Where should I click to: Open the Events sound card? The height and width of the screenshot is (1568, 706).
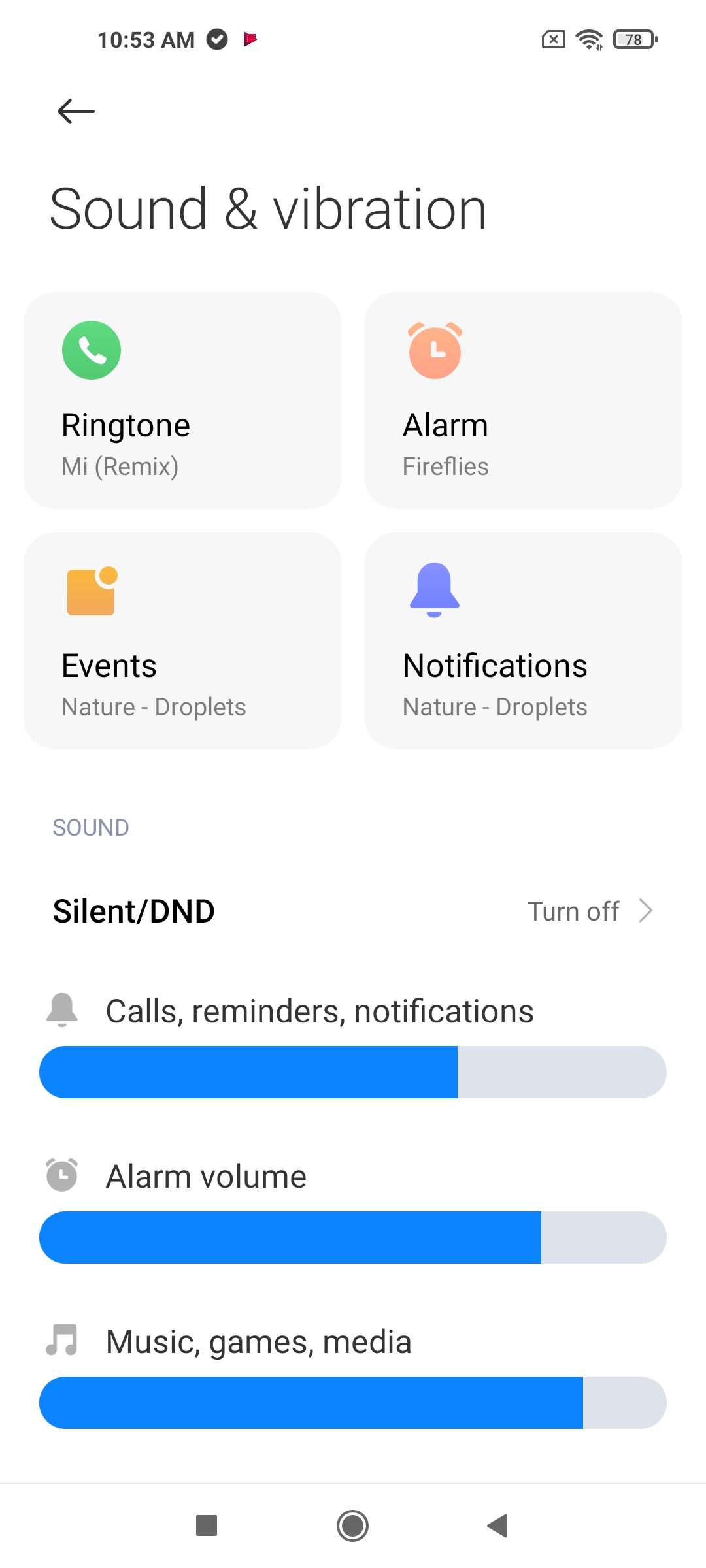182,641
